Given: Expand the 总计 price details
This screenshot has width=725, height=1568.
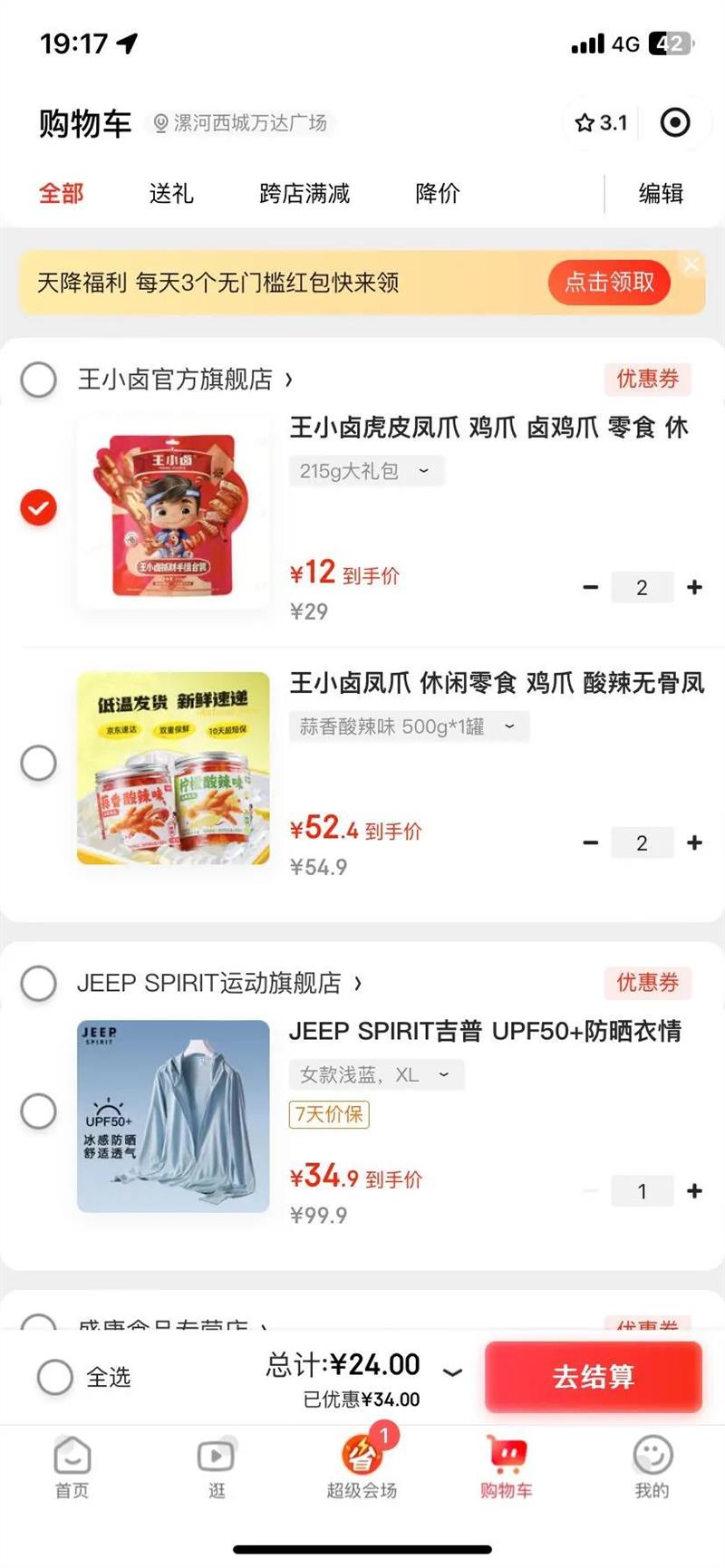Looking at the screenshot, I should (452, 1372).
